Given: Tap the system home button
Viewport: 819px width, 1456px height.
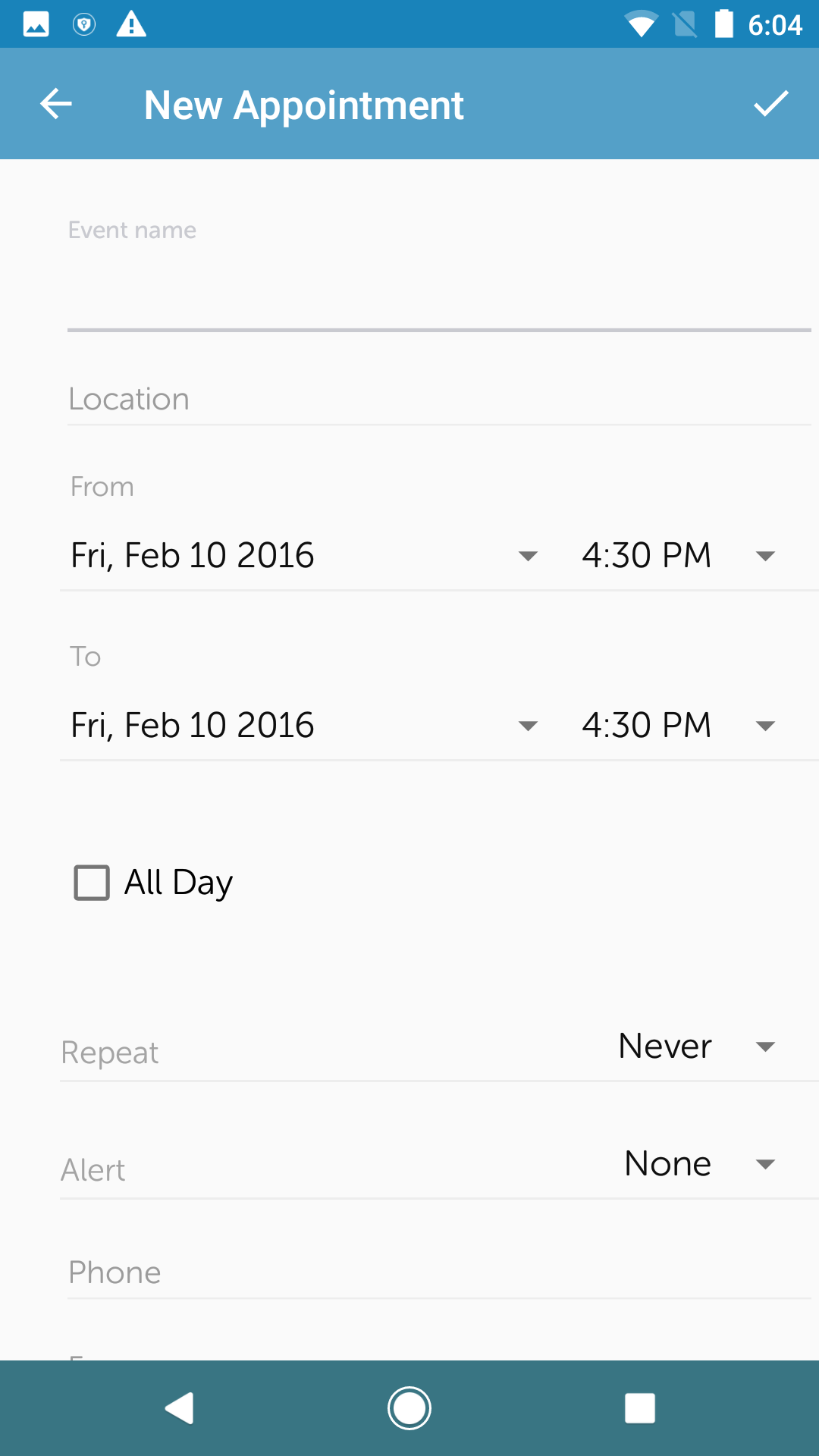Looking at the screenshot, I should tap(409, 1408).
